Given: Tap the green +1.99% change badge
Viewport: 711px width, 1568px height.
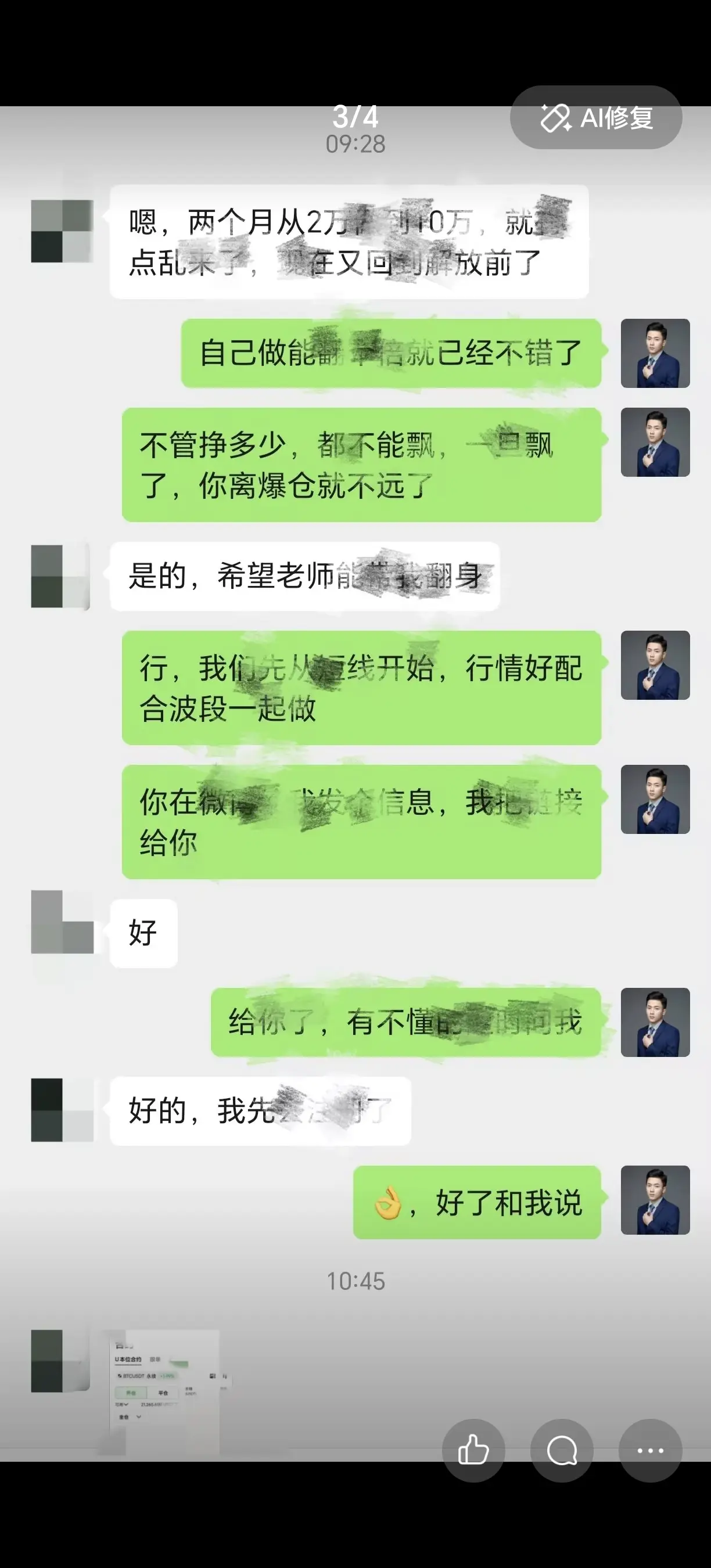Looking at the screenshot, I should point(167,1376).
